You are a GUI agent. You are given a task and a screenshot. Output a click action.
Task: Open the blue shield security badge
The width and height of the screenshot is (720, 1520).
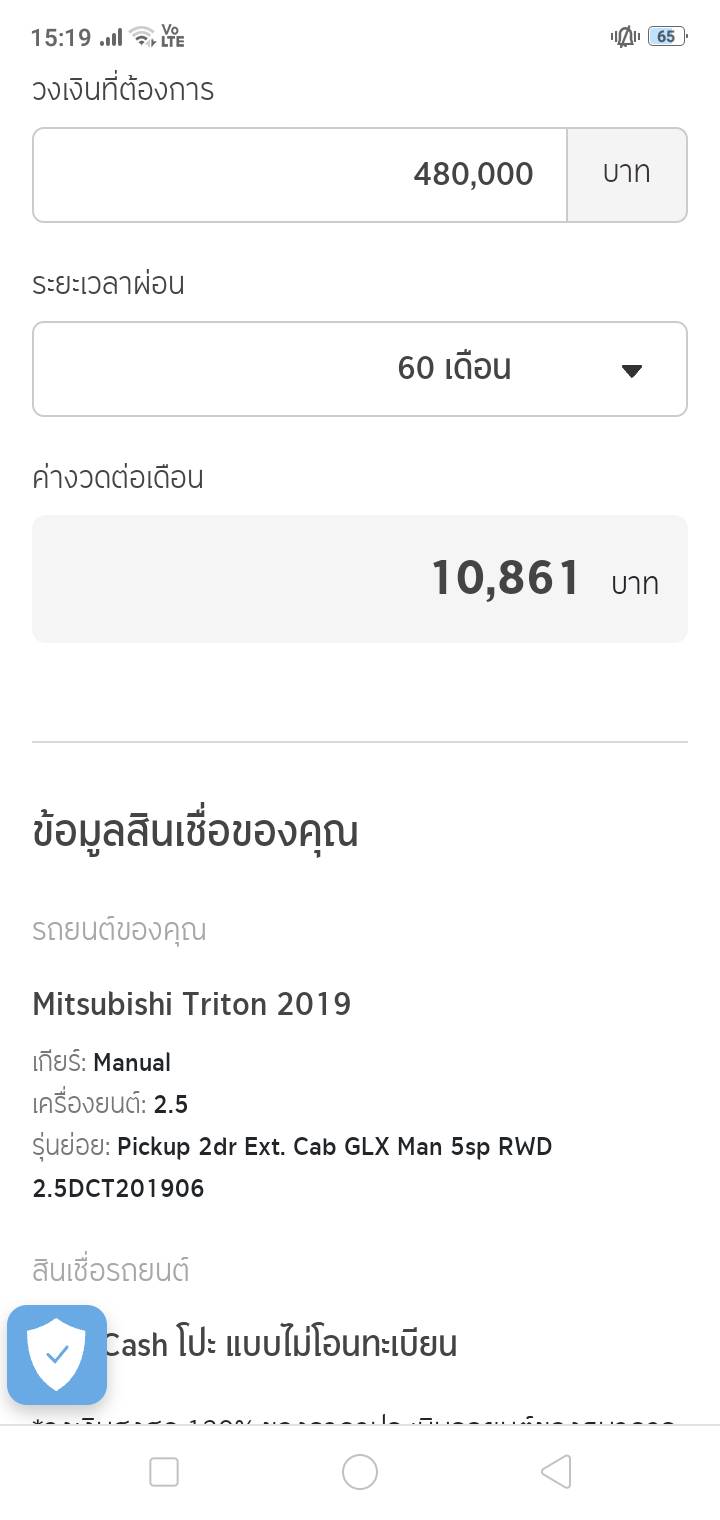coord(57,1354)
